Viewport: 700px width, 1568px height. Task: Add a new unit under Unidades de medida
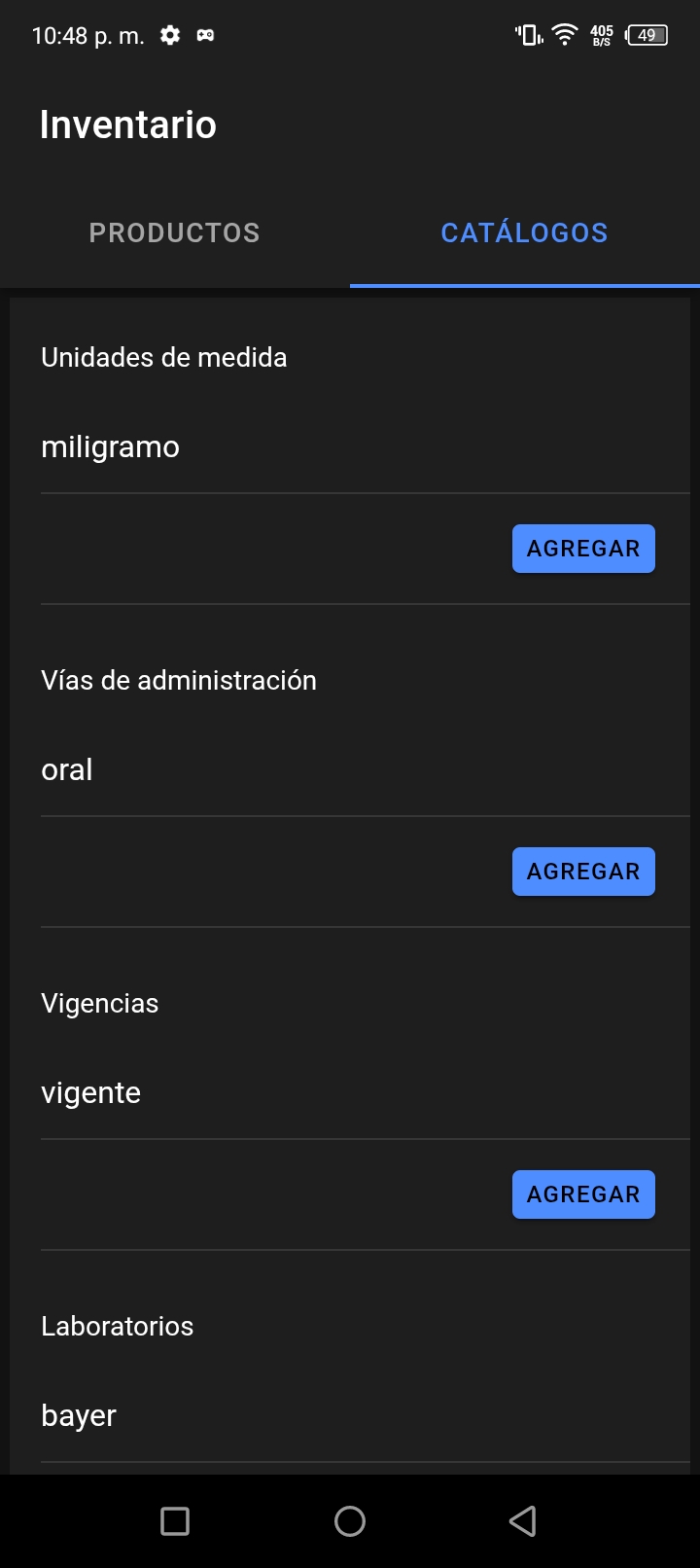click(x=583, y=549)
